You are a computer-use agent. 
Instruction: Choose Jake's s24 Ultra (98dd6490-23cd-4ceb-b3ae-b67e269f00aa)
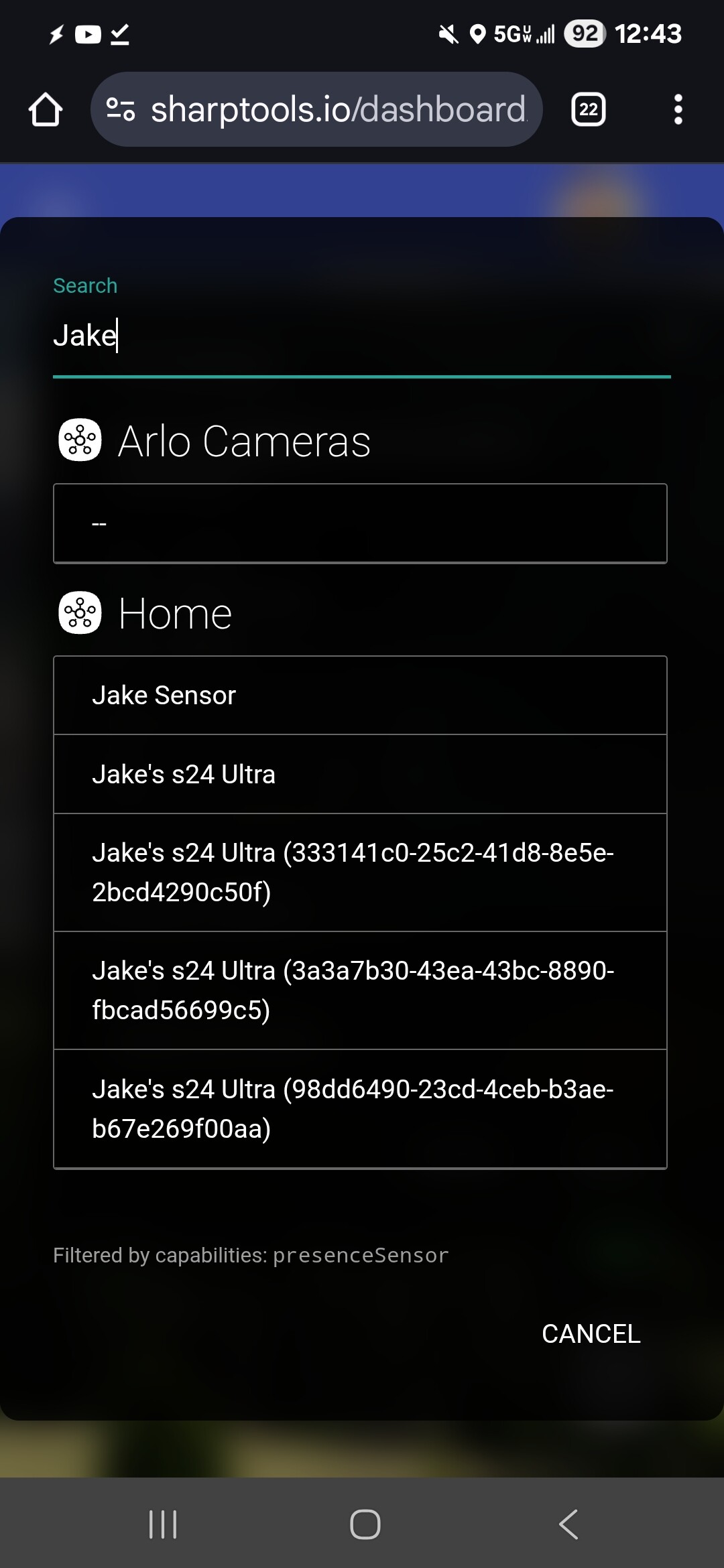pos(360,1109)
